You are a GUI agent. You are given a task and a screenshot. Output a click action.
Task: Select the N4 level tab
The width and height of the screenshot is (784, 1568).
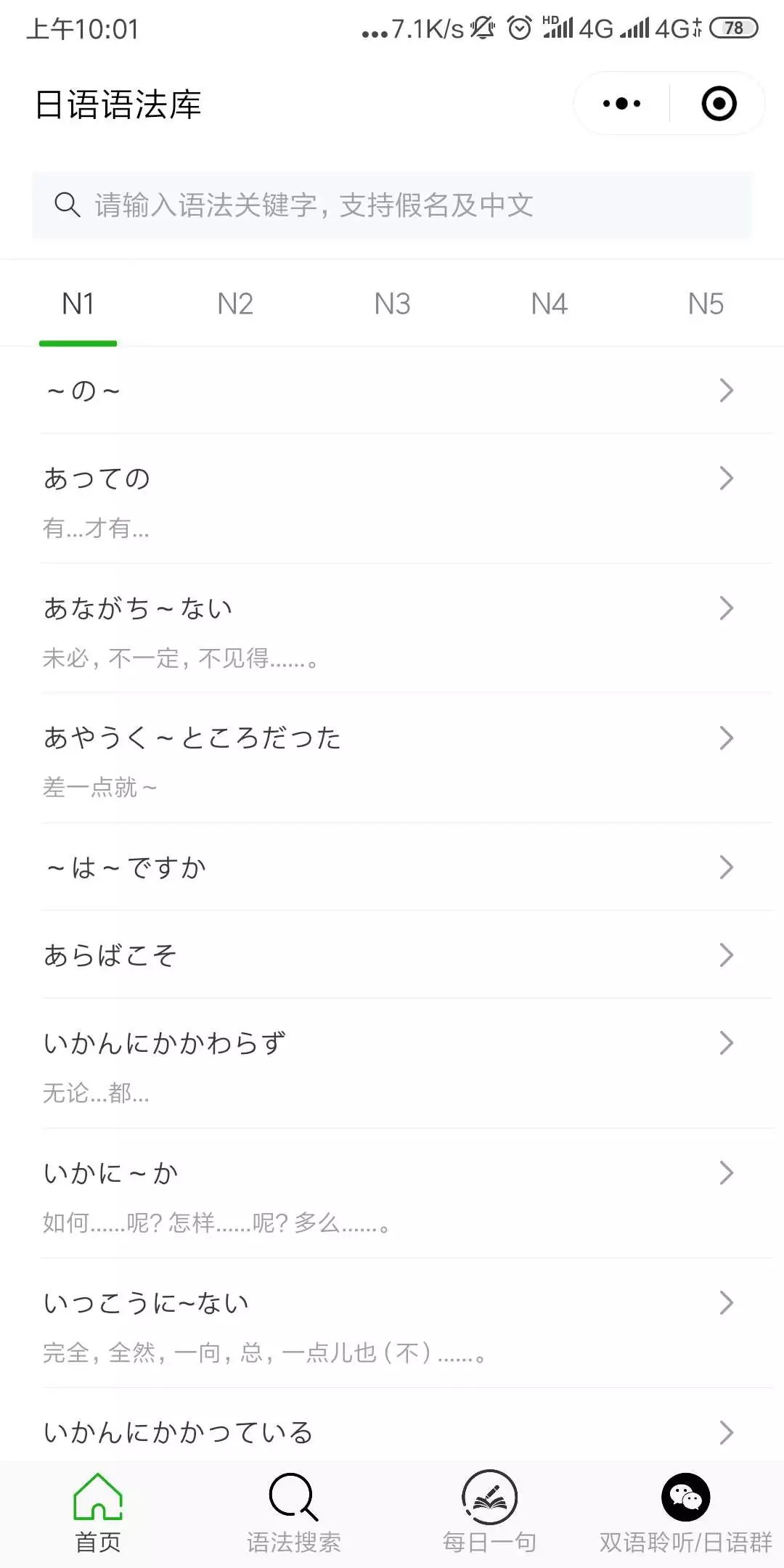coord(549,304)
